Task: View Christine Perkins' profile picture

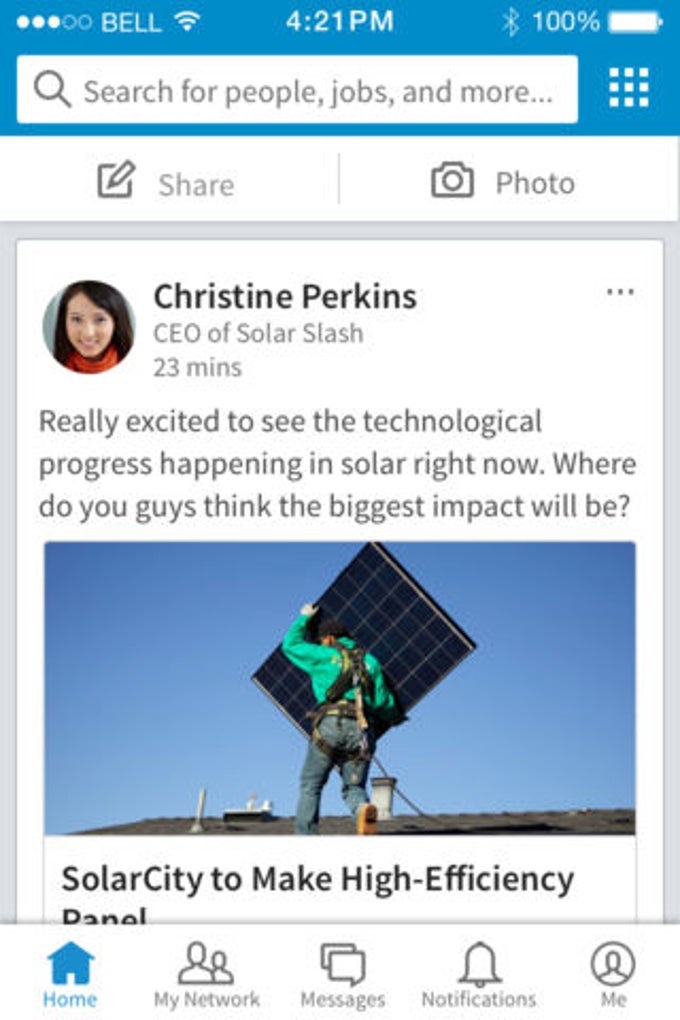Action: tap(89, 327)
